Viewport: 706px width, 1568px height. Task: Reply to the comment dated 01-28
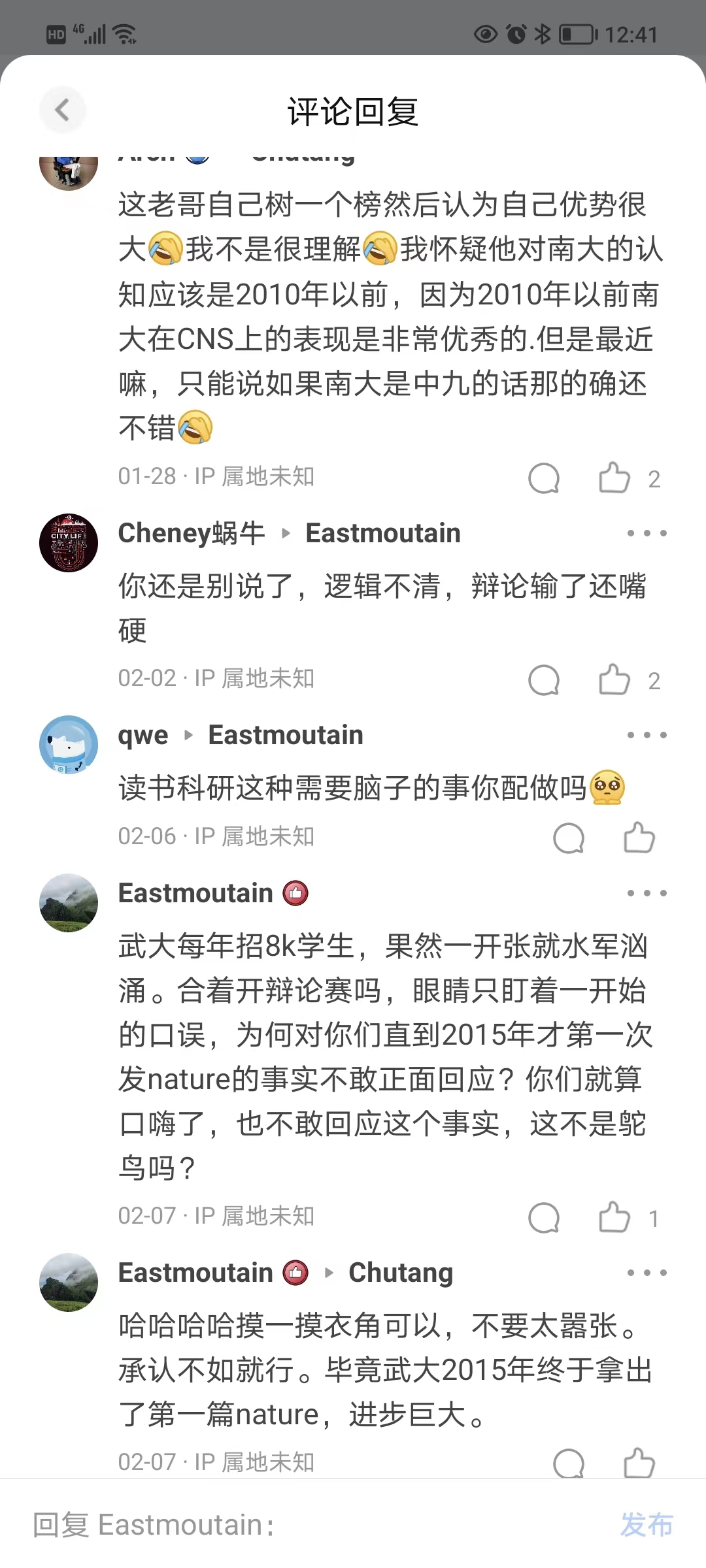click(543, 478)
